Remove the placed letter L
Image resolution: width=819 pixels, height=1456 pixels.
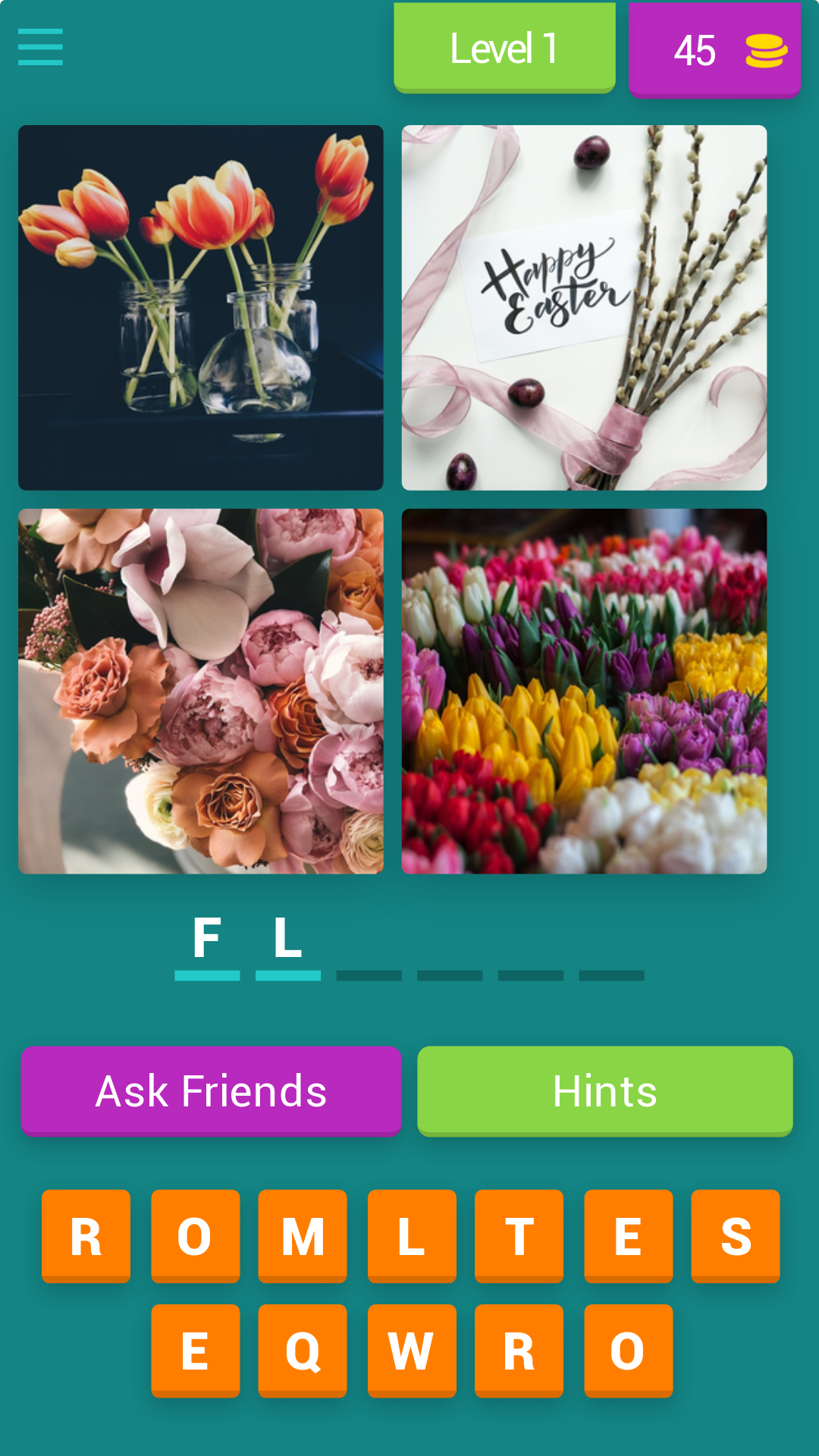point(287,939)
